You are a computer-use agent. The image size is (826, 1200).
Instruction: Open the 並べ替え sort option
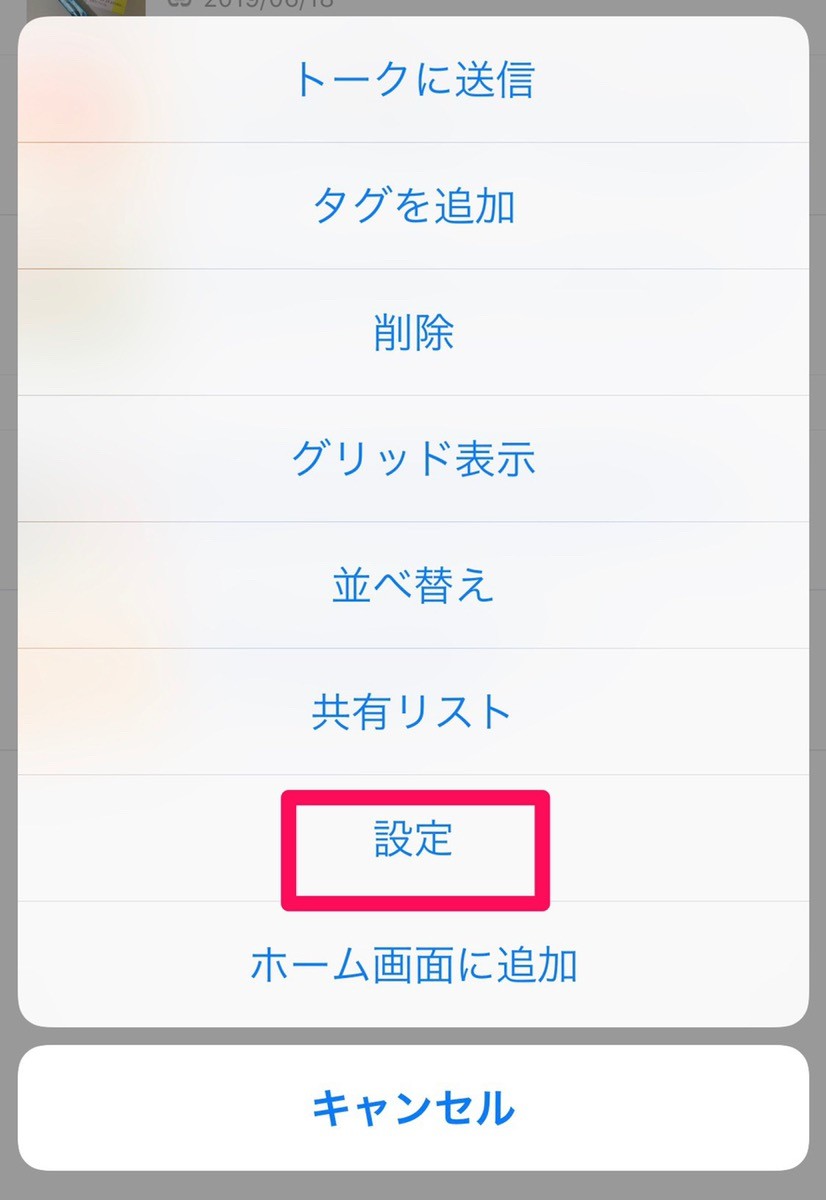click(413, 585)
